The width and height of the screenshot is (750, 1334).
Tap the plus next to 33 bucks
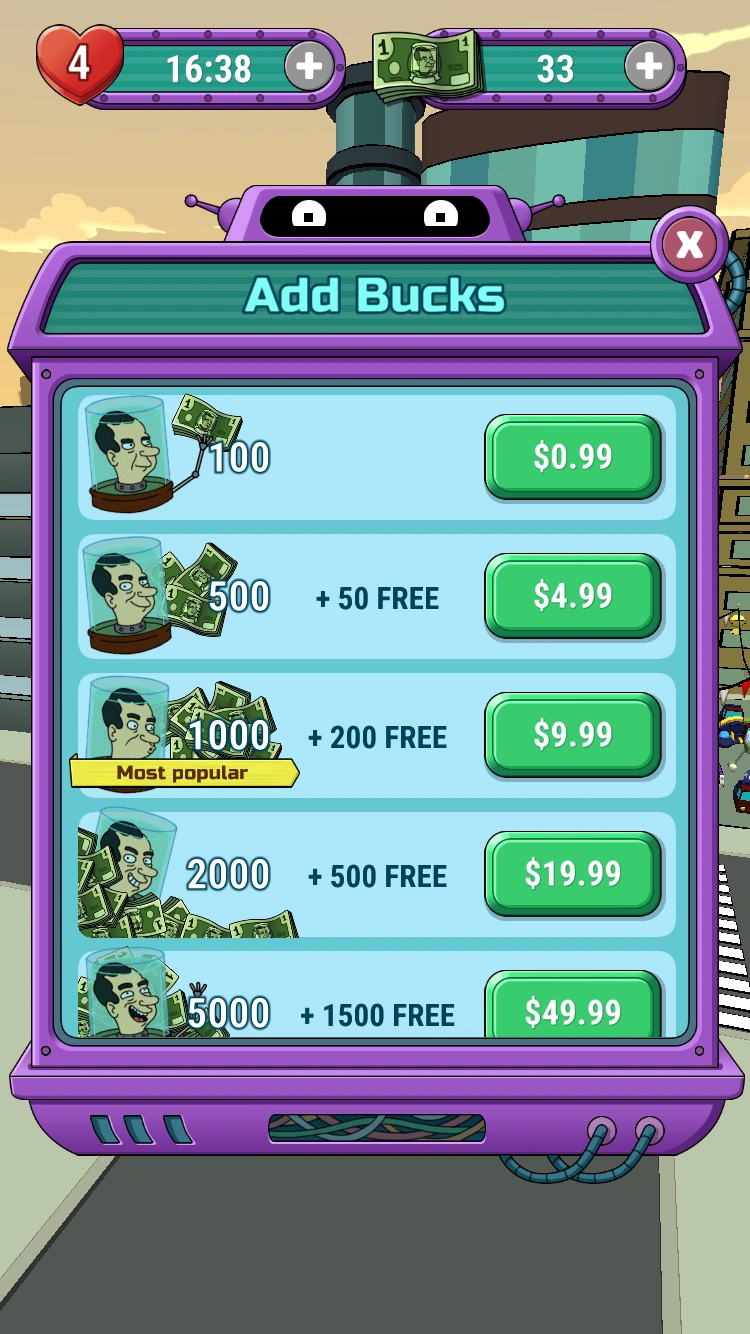[649, 67]
